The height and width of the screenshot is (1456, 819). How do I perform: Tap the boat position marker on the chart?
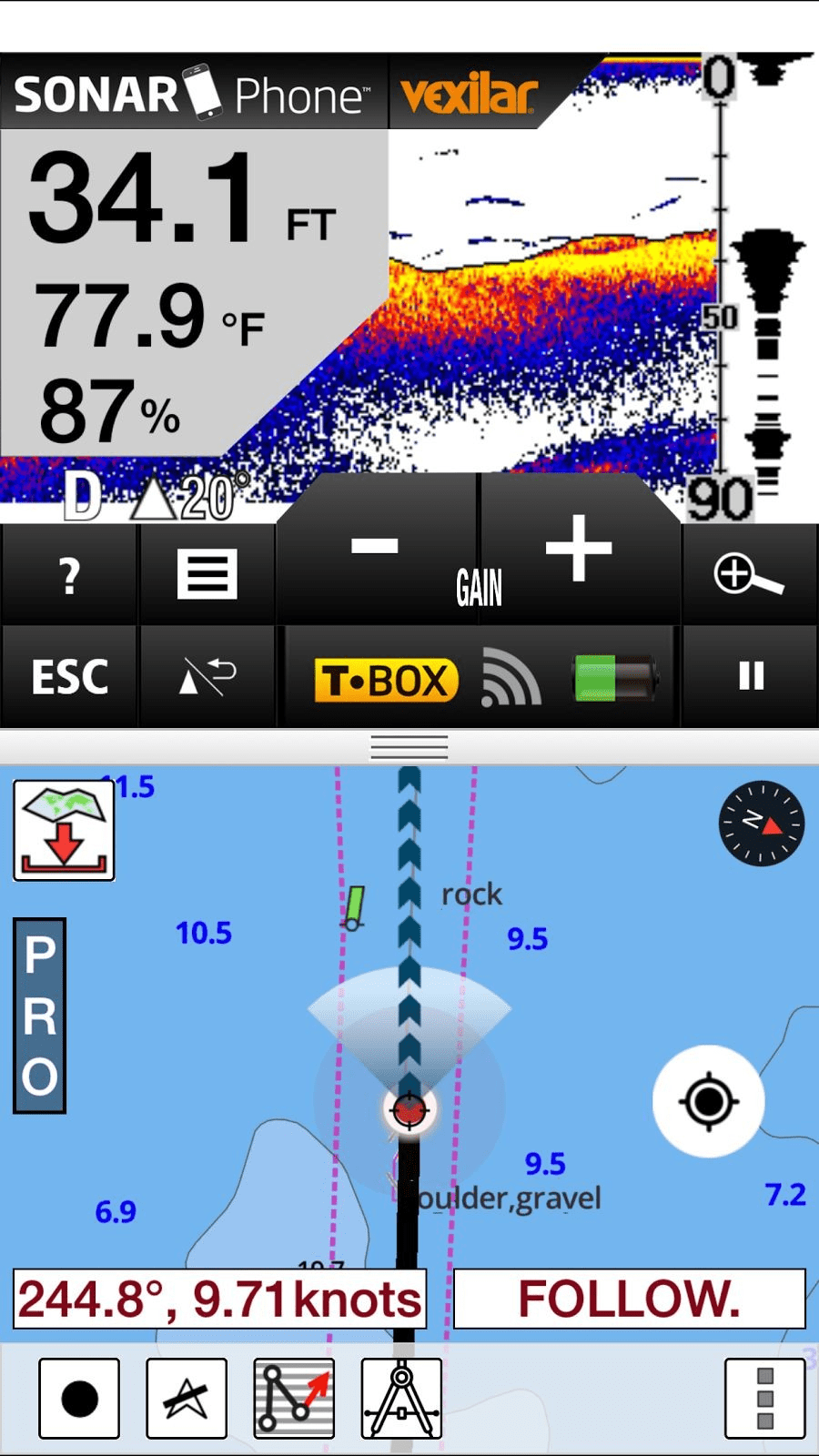[x=409, y=1110]
